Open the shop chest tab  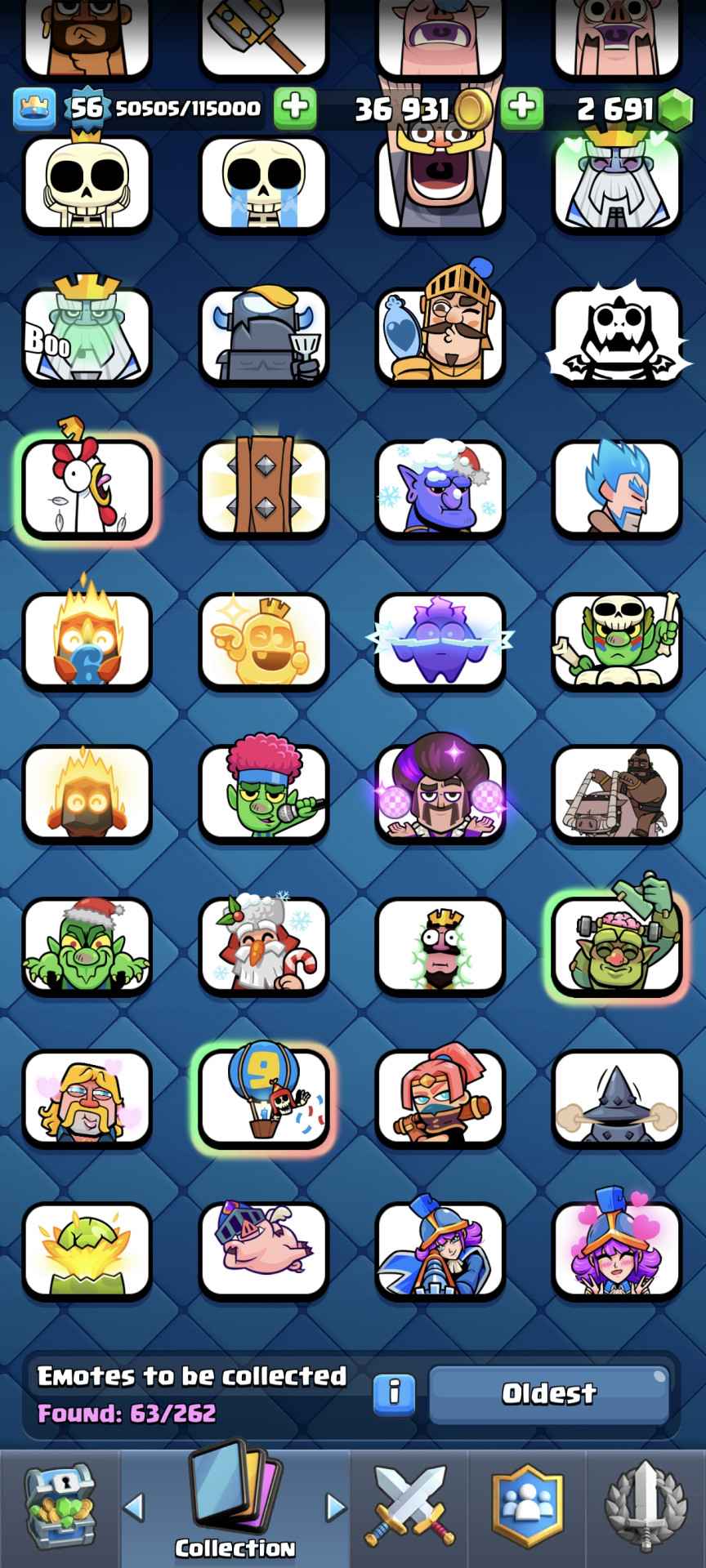(x=60, y=1507)
